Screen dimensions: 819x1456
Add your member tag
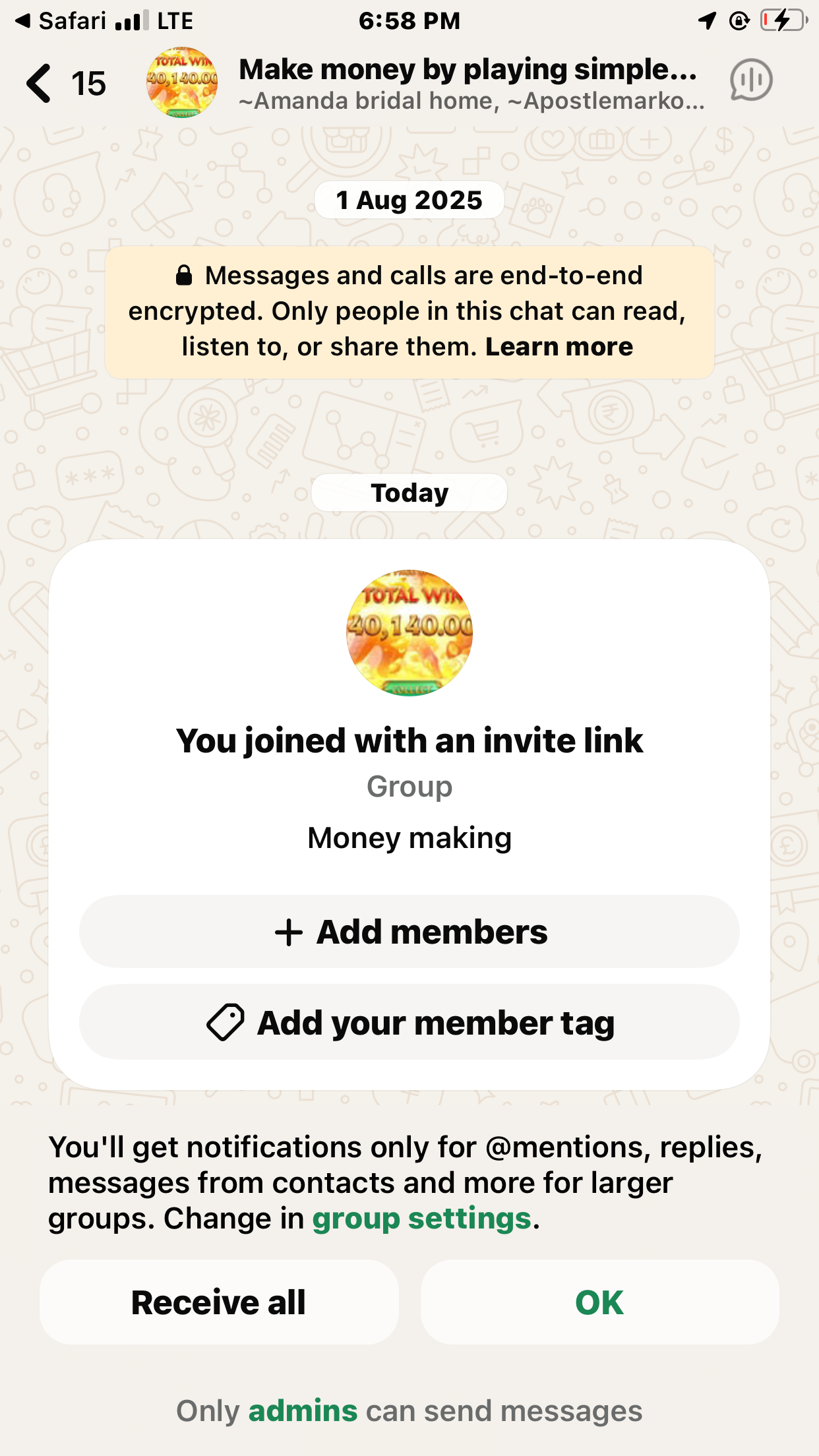pos(409,1023)
